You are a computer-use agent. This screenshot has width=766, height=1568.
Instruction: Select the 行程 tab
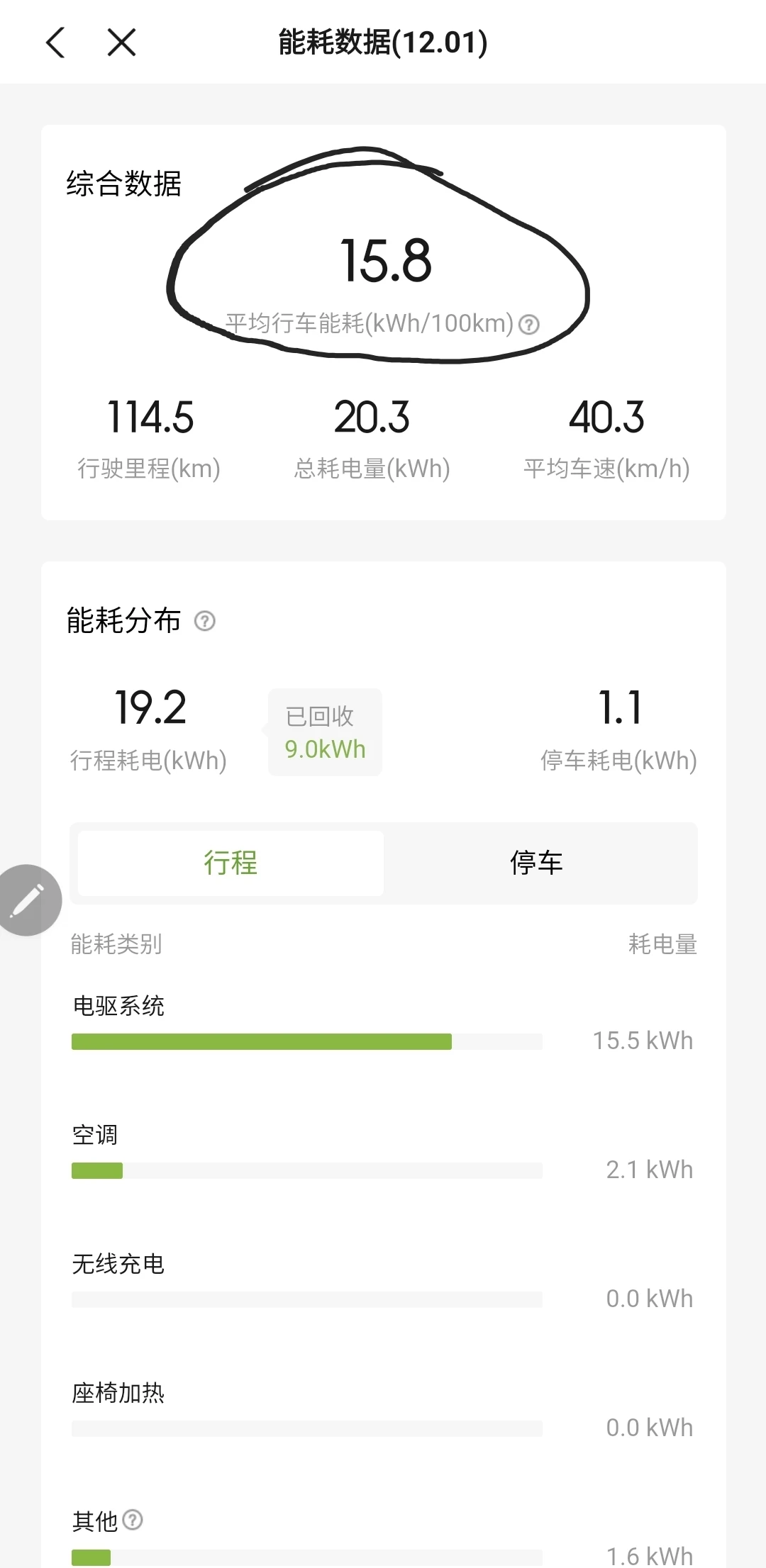point(231,863)
